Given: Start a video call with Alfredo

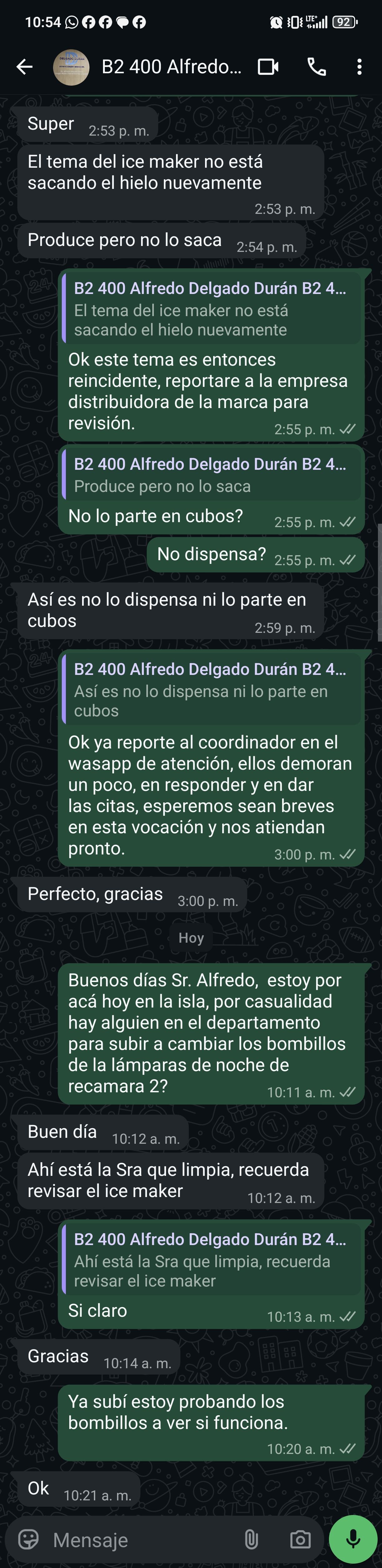Looking at the screenshot, I should pos(268,67).
